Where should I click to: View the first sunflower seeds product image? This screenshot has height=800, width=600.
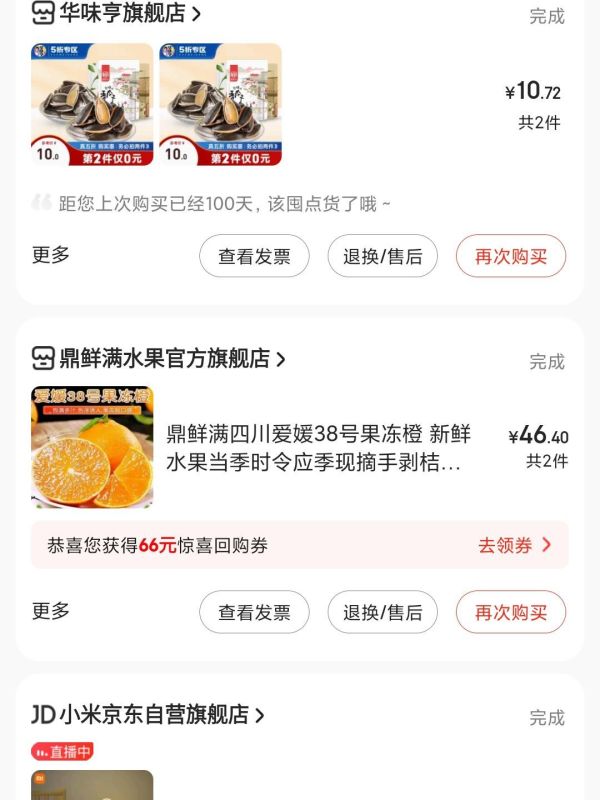(x=92, y=104)
